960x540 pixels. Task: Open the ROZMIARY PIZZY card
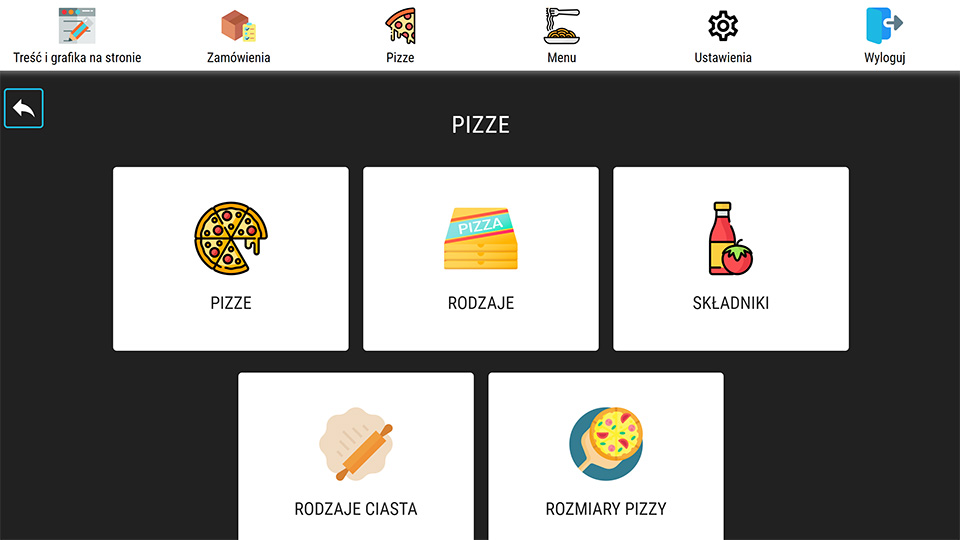(x=606, y=457)
